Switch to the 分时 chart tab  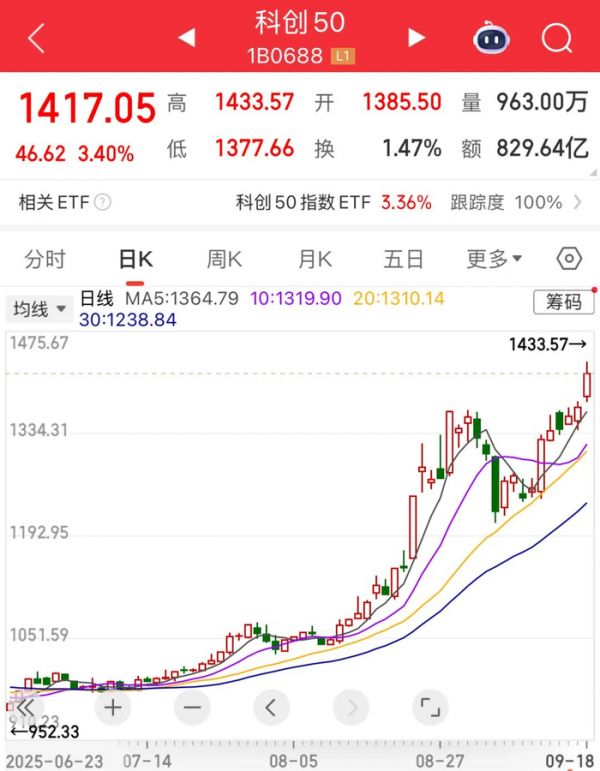pyautogui.click(x=45, y=259)
